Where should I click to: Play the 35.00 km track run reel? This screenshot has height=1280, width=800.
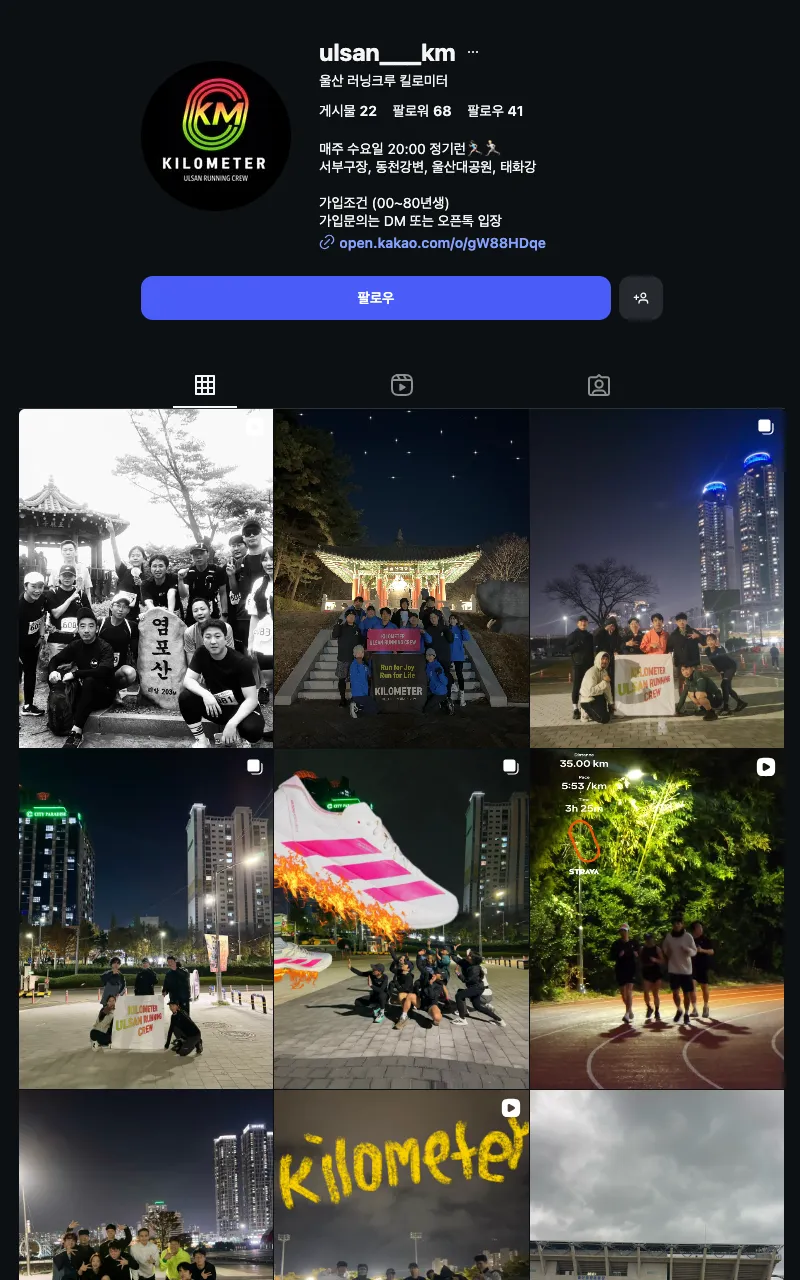coord(657,919)
